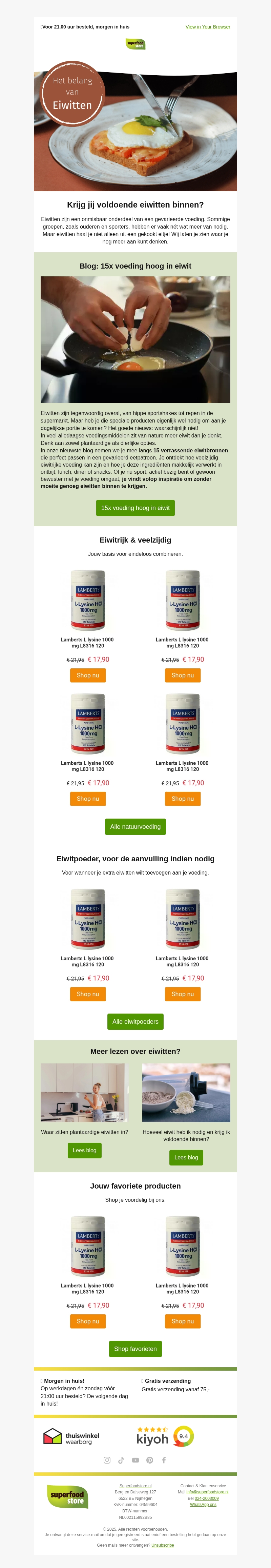Call the 024-2003009 phone link
This screenshot has height=1568, width=271.
click(x=207, y=1498)
